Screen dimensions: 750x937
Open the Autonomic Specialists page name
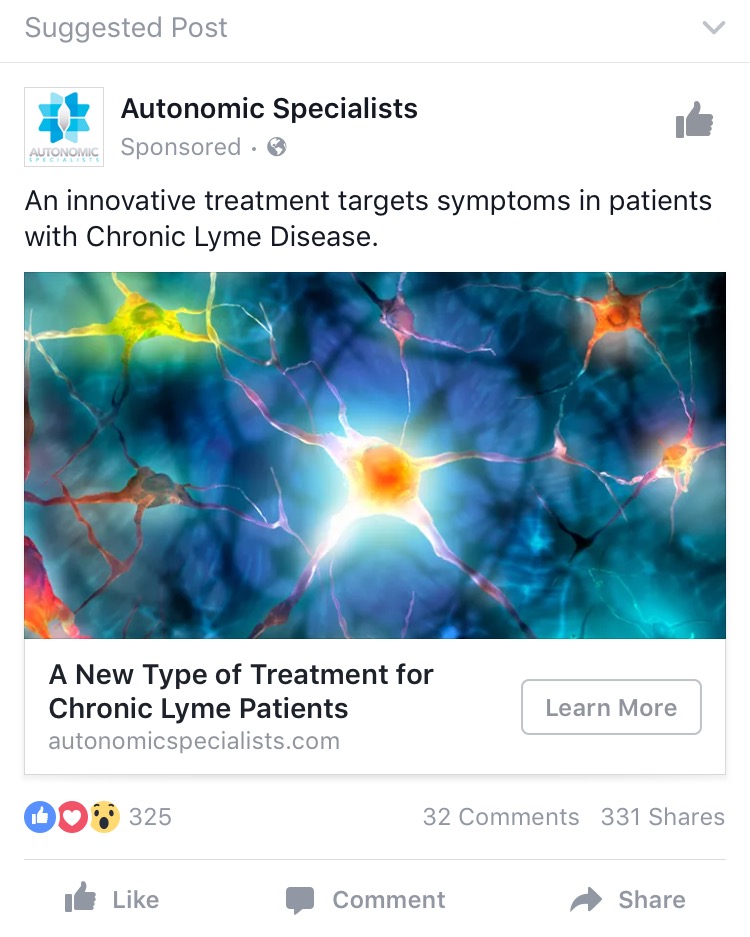click(x=269, y=108)
